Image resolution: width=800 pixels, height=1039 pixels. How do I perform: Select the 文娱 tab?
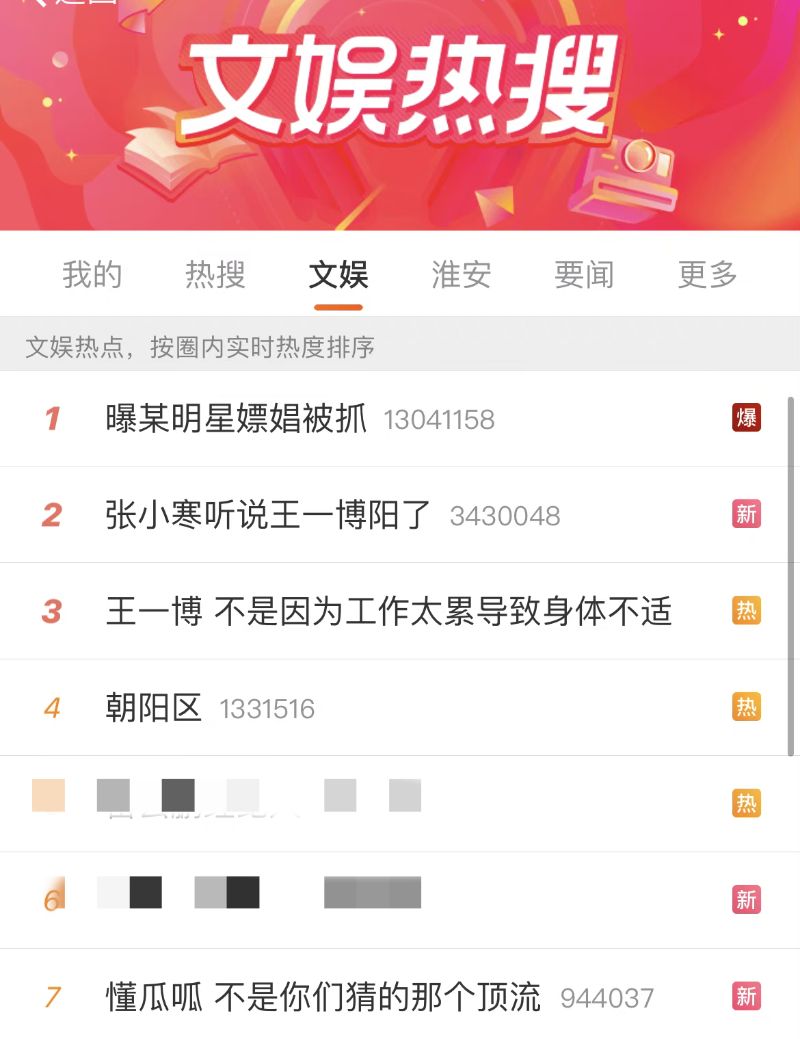coord(338,274)
